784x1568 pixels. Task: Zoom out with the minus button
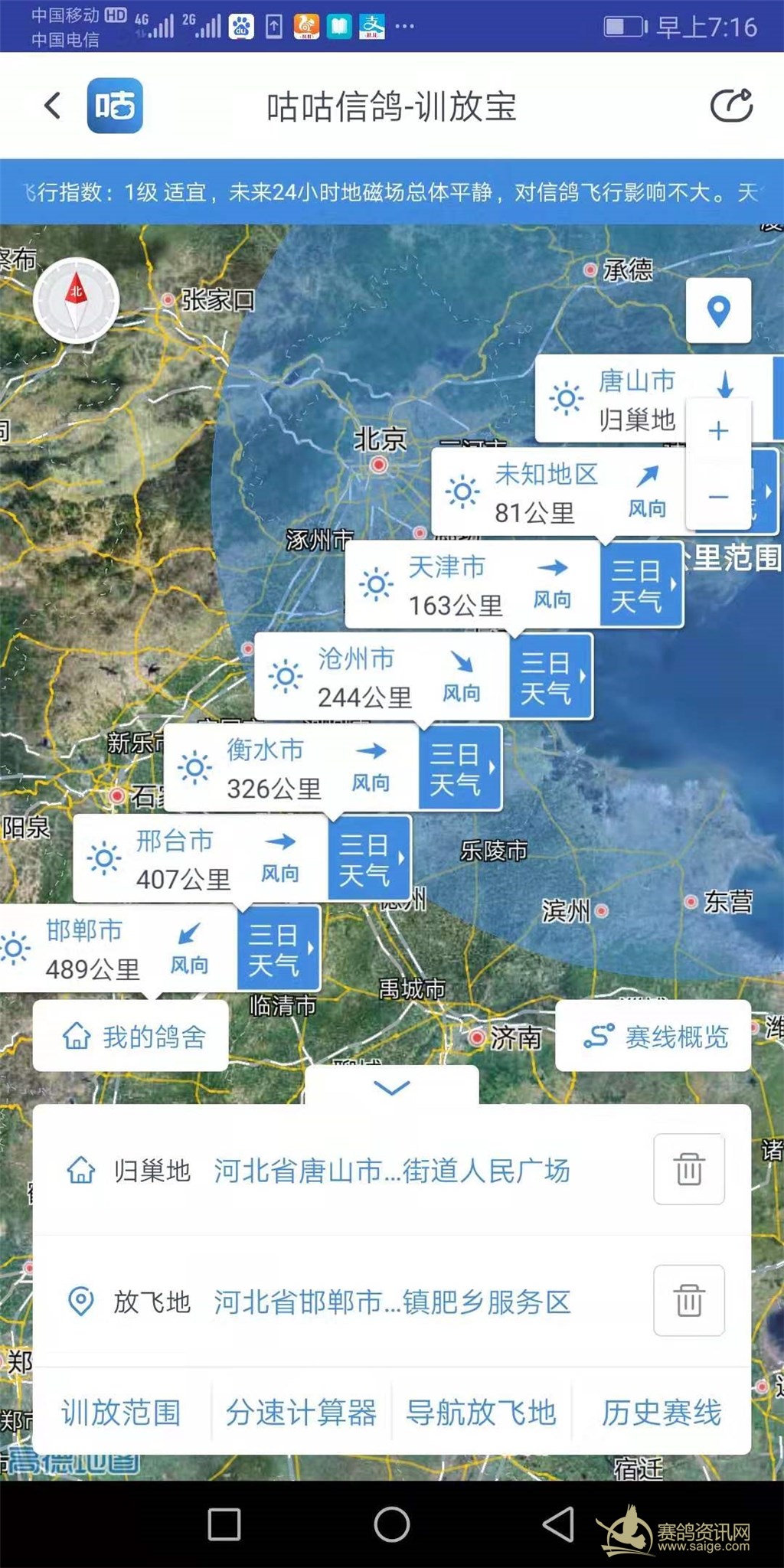point(718,498)
